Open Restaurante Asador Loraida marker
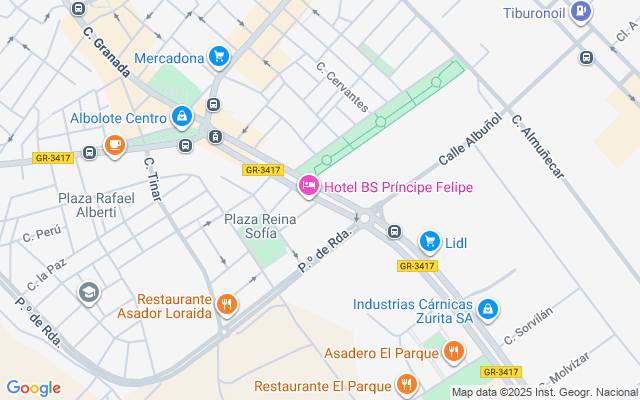Image resolution: width=640 pixels, height=400 pixels. click(x=227, y=304)
